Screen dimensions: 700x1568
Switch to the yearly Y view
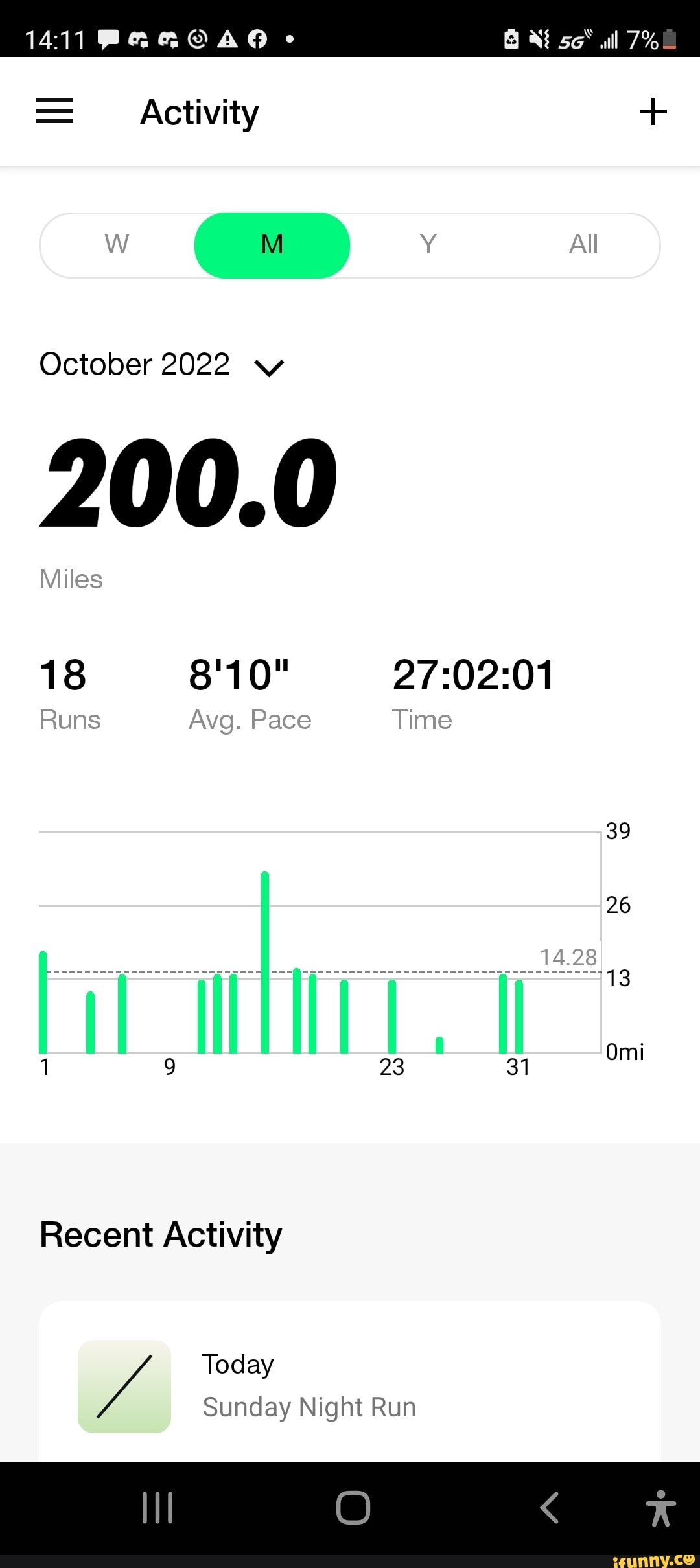coord(428,245)
